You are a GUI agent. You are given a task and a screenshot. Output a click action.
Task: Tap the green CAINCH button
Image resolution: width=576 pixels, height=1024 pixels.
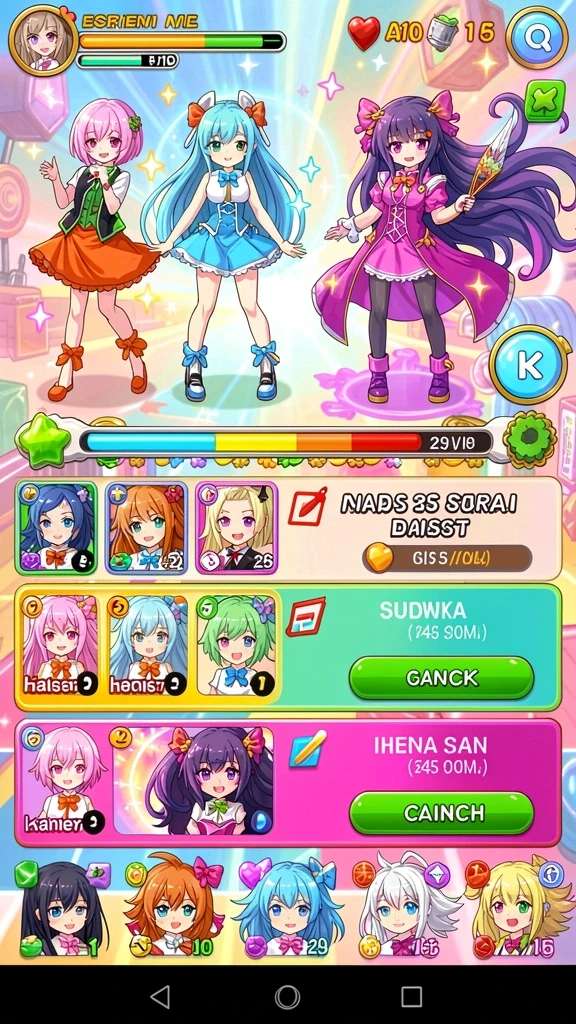[x=441, y=813]
